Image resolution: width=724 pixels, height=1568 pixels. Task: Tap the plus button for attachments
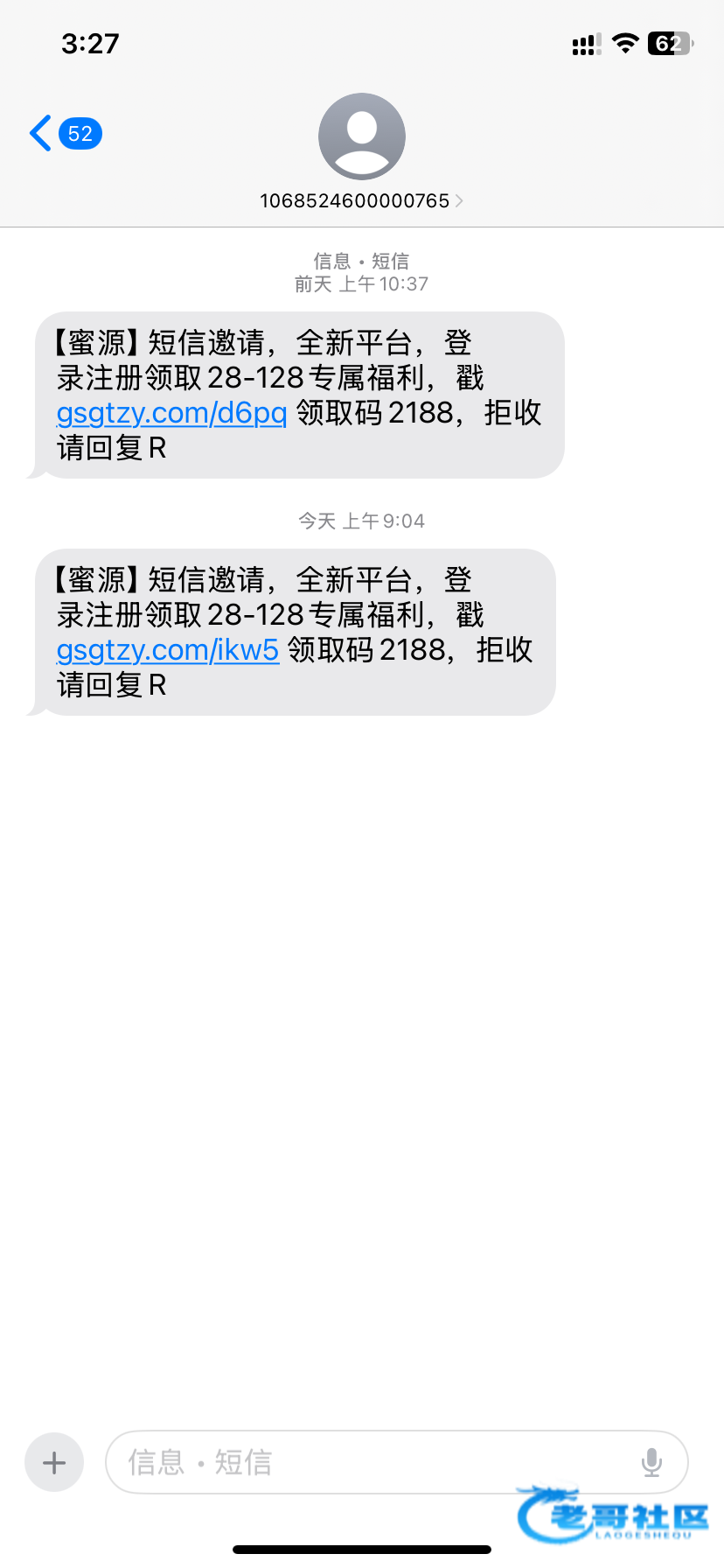[x=54, y=1462]
